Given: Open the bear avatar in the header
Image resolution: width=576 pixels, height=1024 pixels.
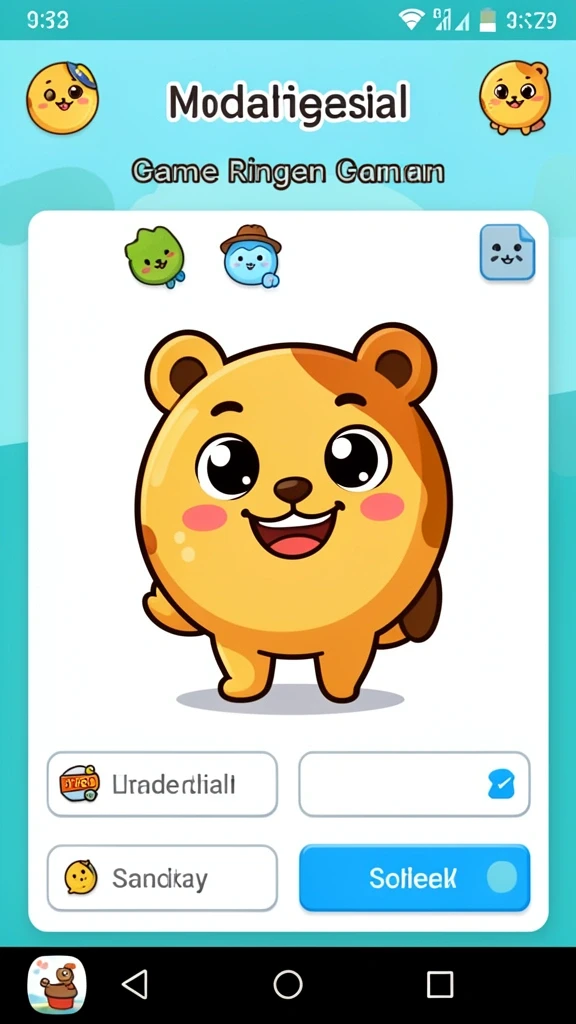Looking at the screenshot, I should (x=514, y=97).
